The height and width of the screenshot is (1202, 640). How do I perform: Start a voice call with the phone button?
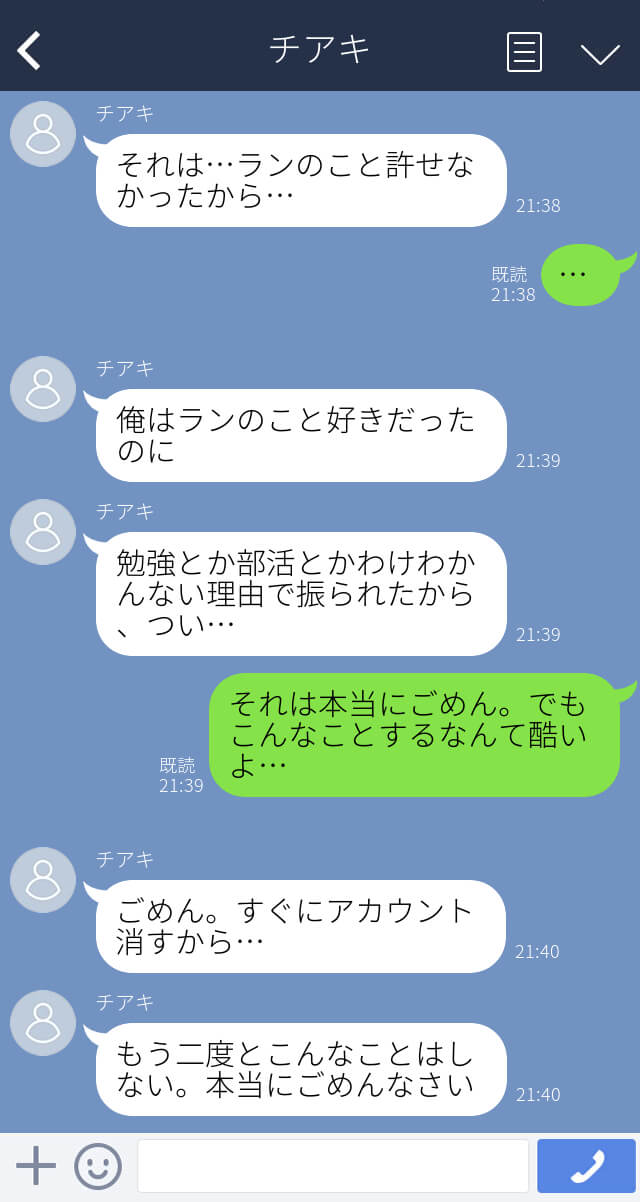tap(586, 1166)
